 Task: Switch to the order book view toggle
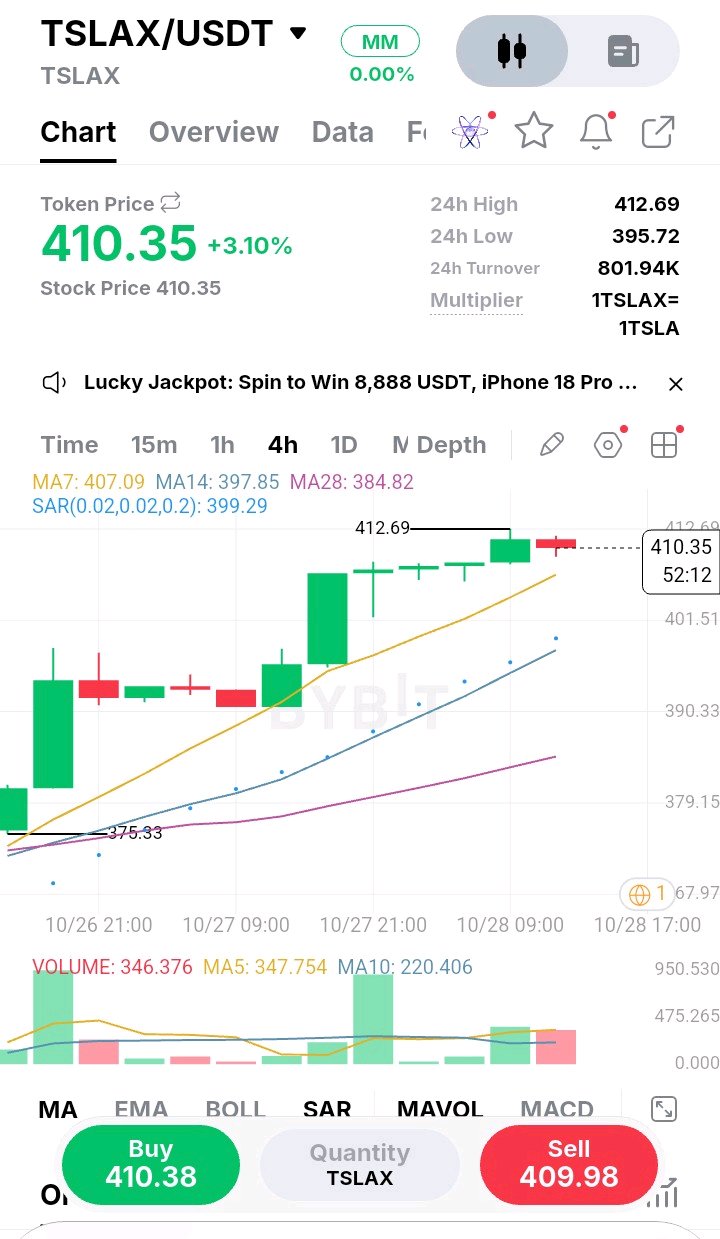tap(623, 51)
